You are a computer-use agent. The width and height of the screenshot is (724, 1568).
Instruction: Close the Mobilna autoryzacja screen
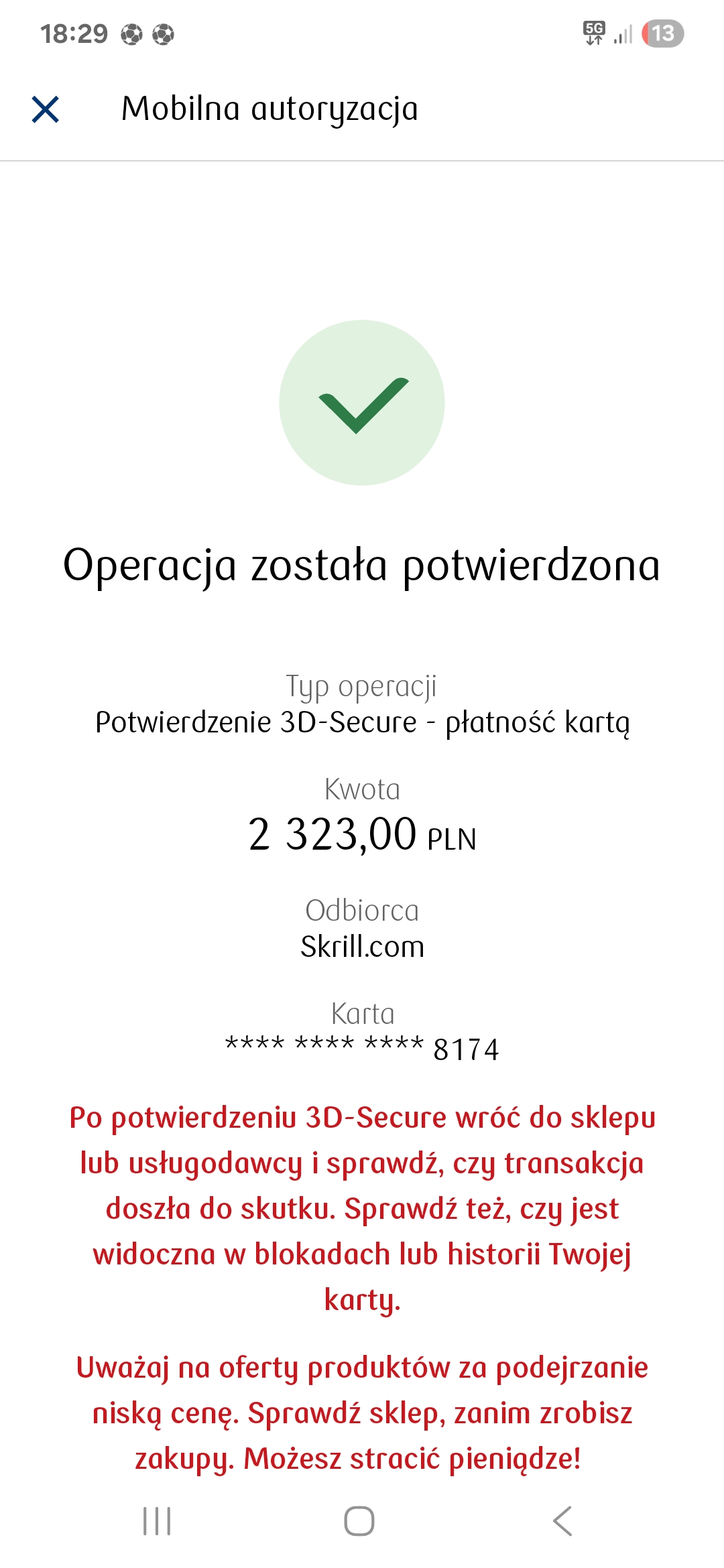point(46,109)
